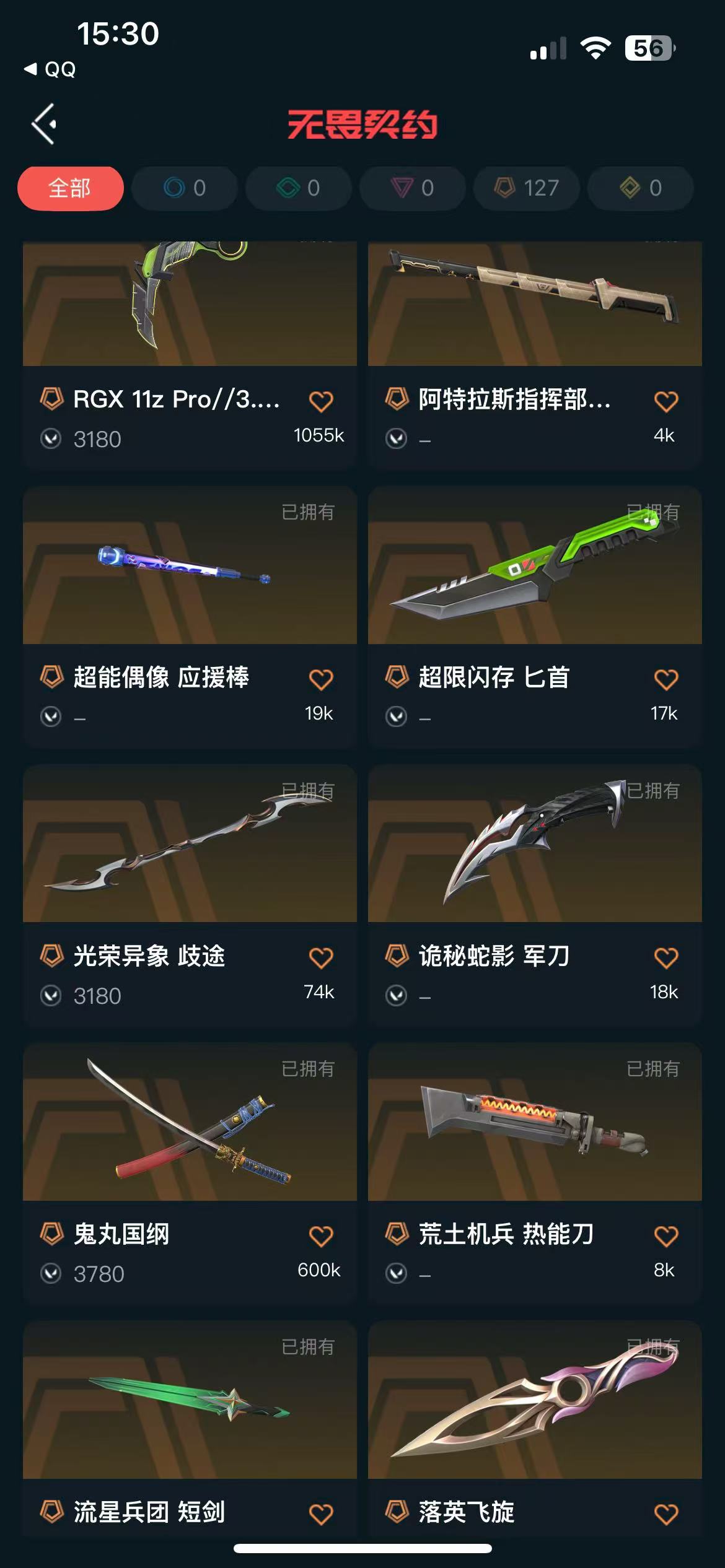Go back using the top-left arrow

(x=45, y=124)
